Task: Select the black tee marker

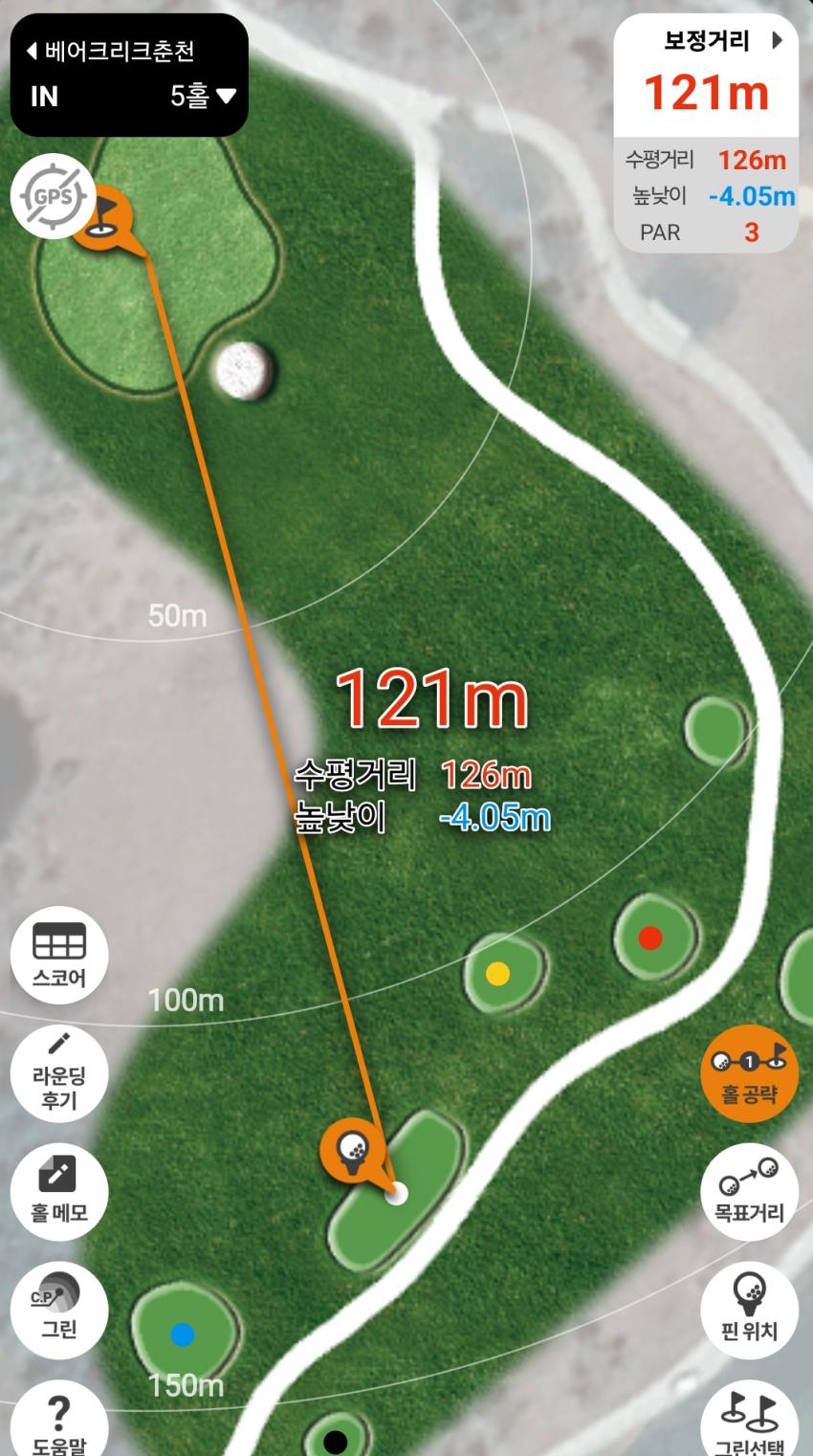Action: (x=335, y=1440)
